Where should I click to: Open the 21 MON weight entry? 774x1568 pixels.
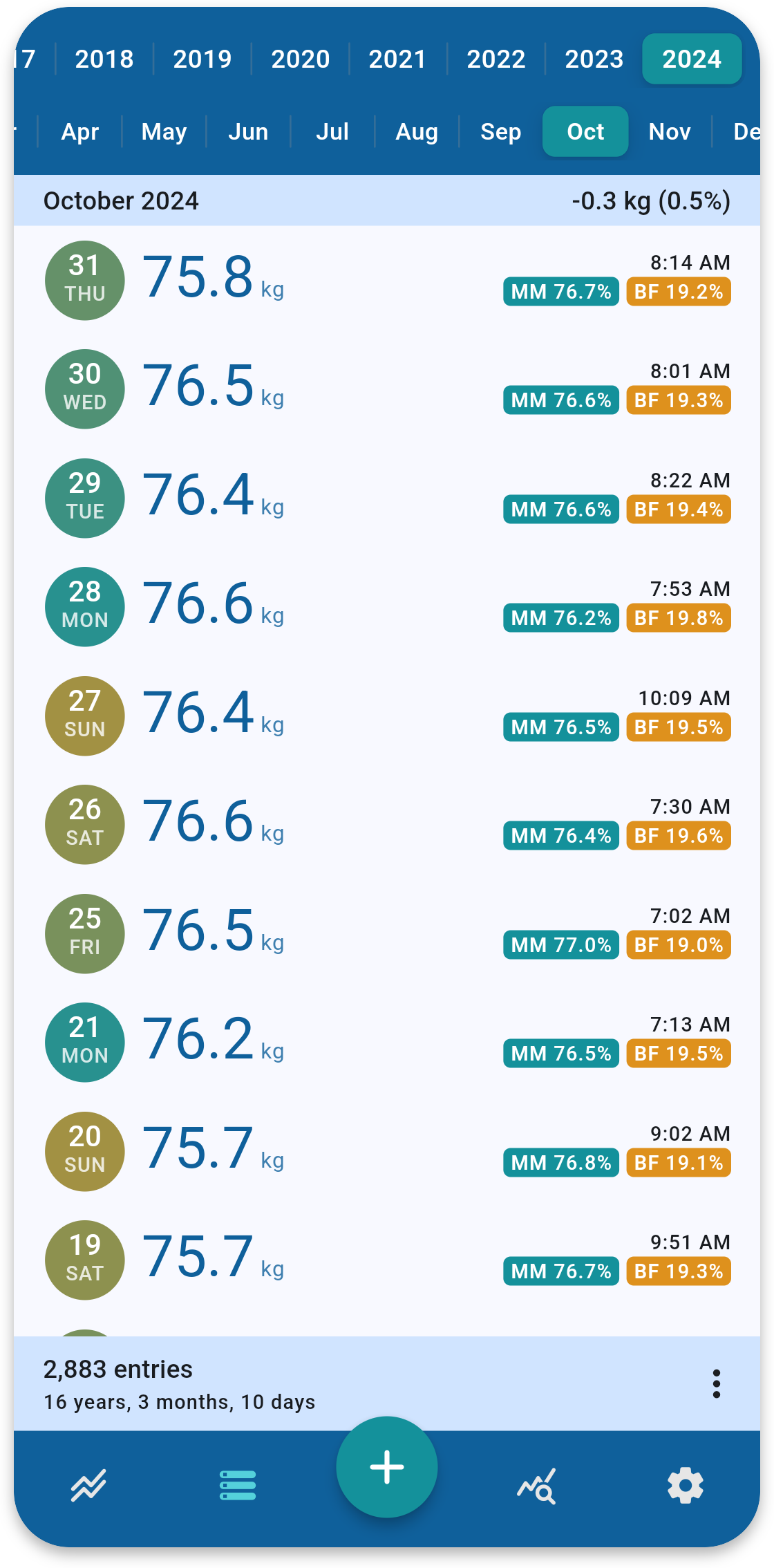click(x=387, y=1042)
